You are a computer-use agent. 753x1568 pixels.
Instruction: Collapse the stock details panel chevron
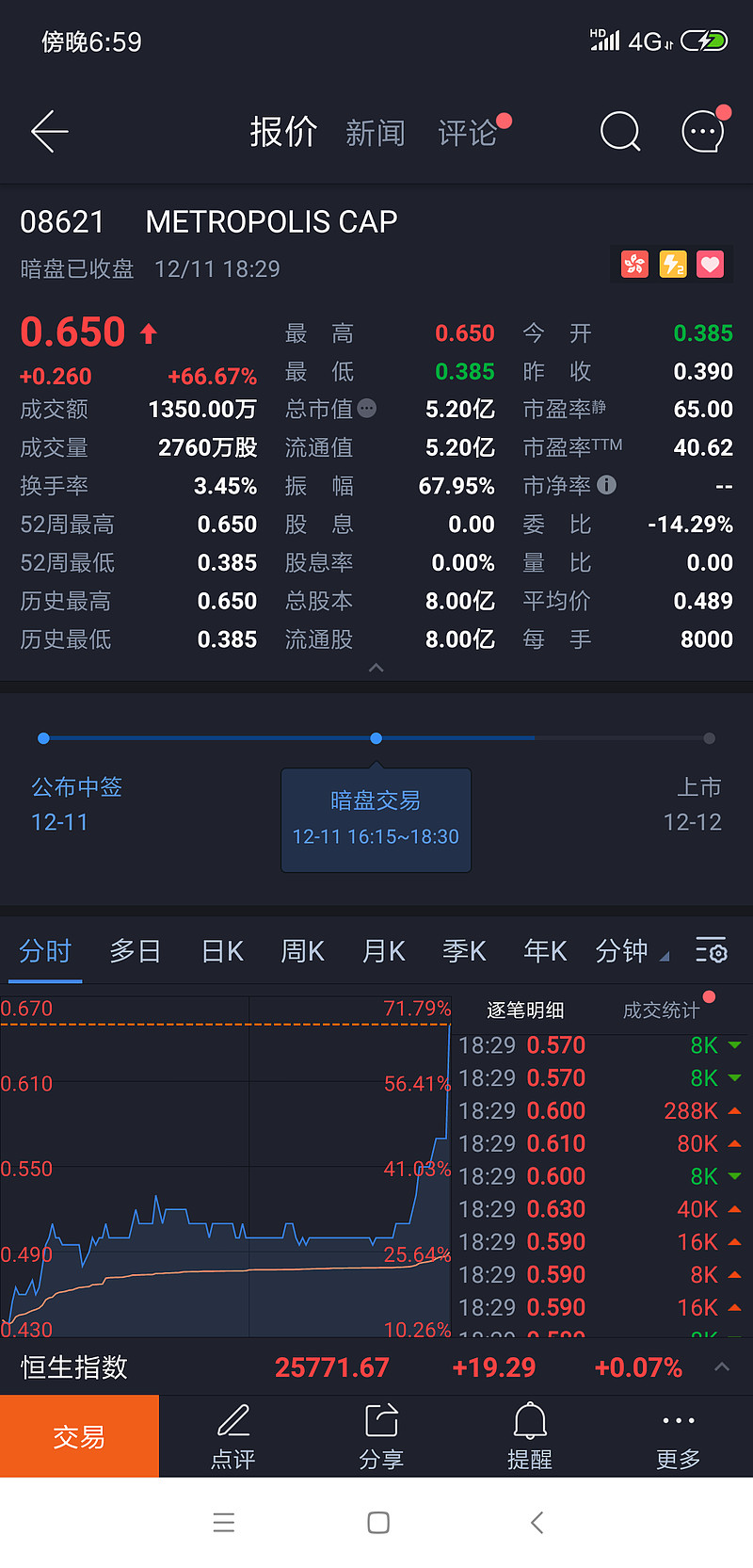pos(376,668)
